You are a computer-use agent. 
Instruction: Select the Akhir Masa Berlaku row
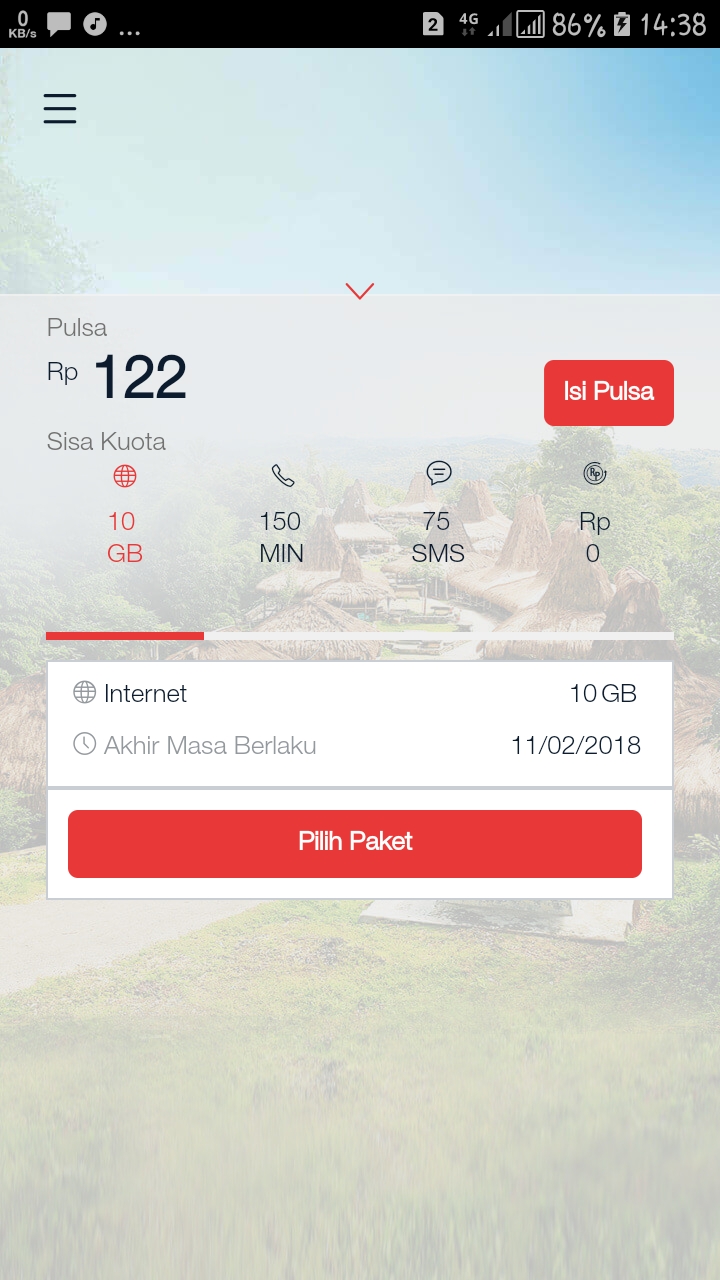(360, 745)
